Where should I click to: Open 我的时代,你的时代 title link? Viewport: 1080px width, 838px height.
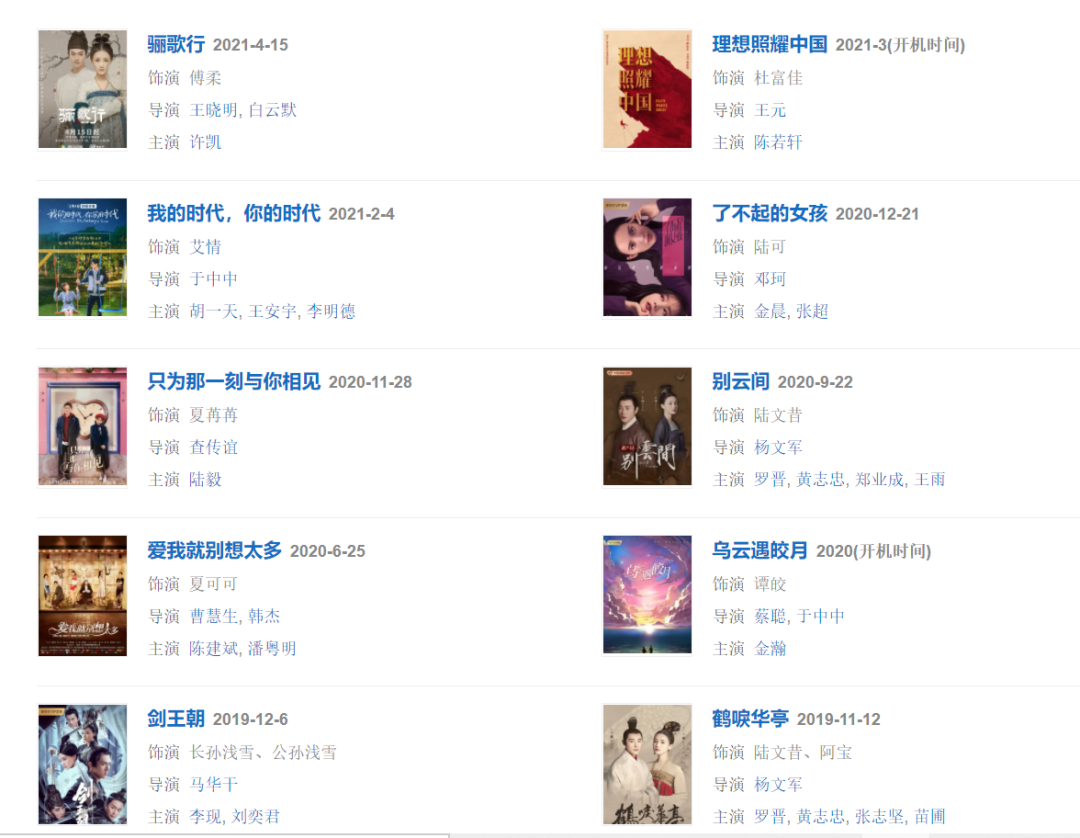pyautogui.click(x=233, y=213)
